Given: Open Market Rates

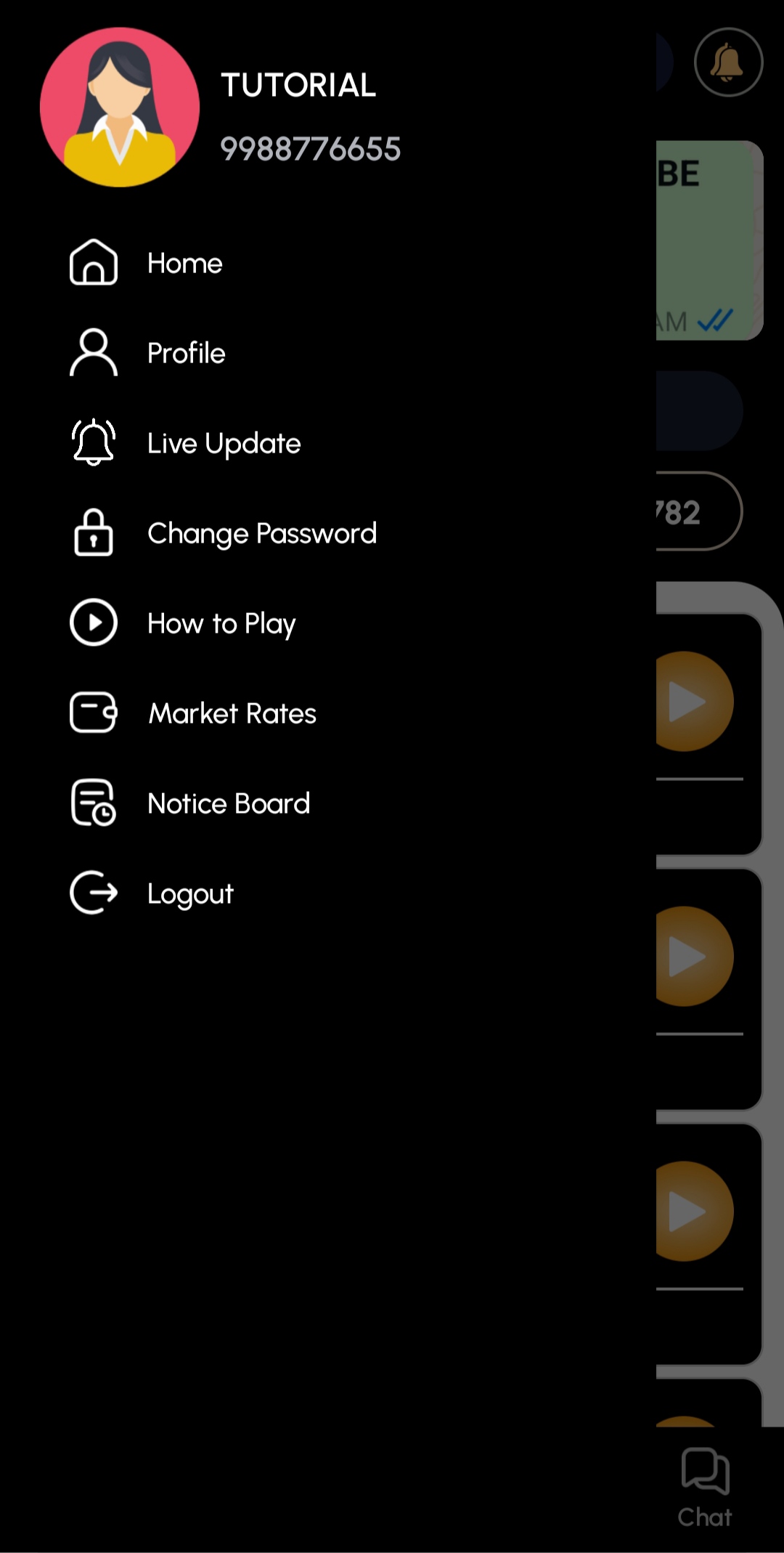Looking at the screenshot, I should 232,713.
